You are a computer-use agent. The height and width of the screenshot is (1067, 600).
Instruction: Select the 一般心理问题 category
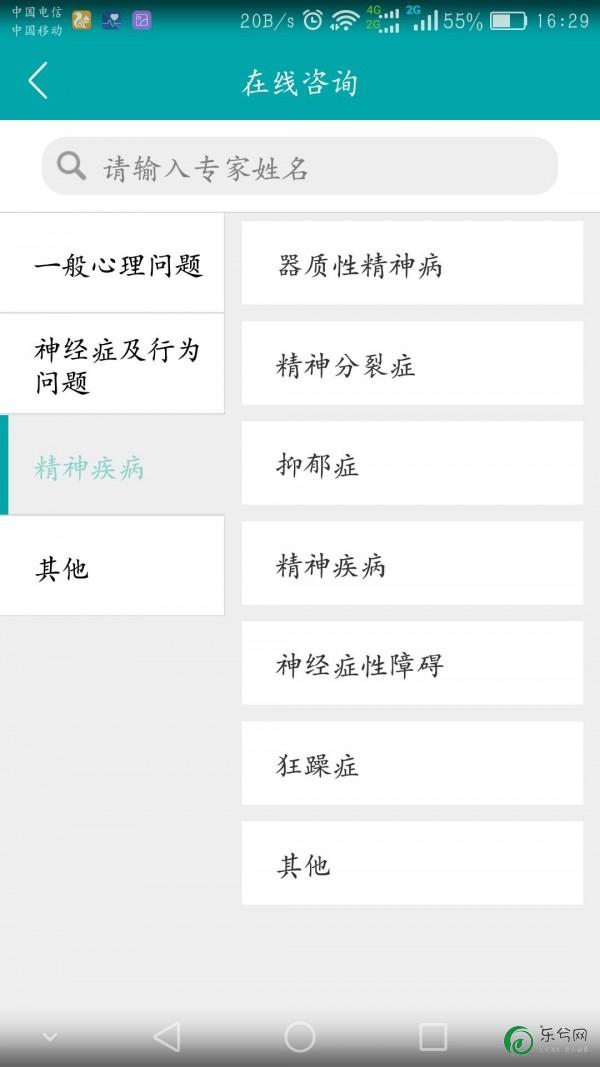point(112,263)
